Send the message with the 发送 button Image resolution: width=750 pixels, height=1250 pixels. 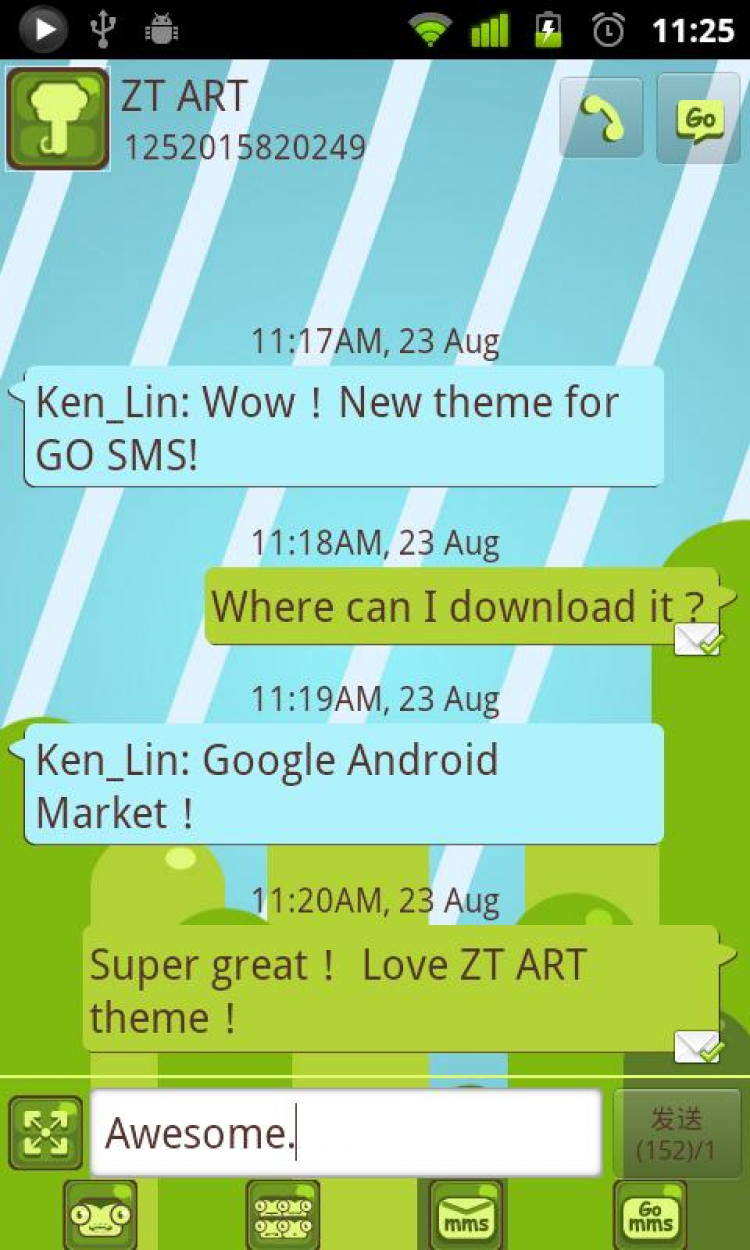pyautogui.click(x=676, y=1133)
